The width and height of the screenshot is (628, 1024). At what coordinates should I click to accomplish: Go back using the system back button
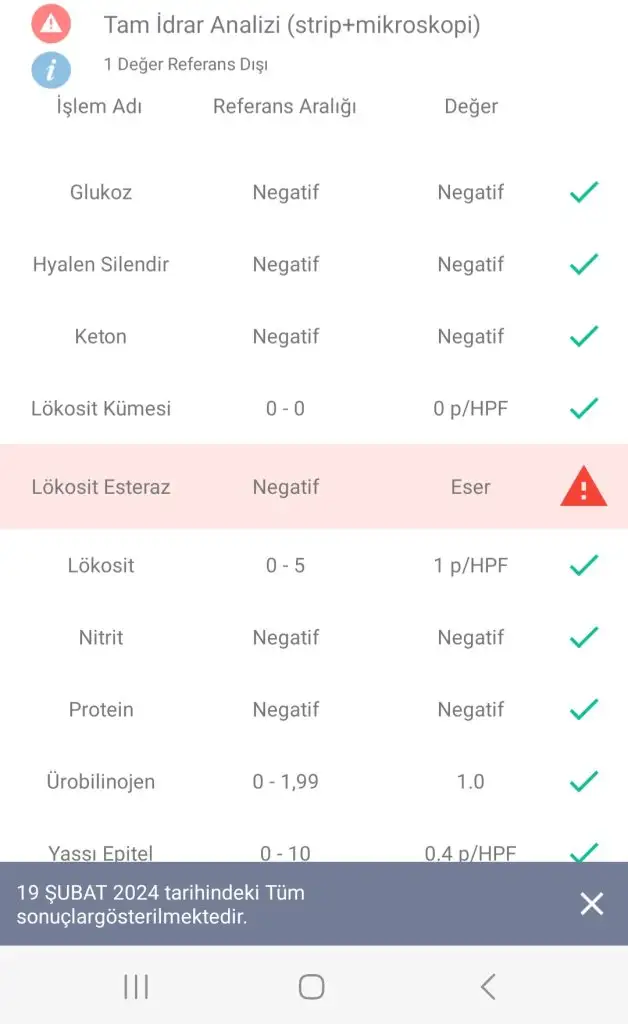click(x=488, y=986)
